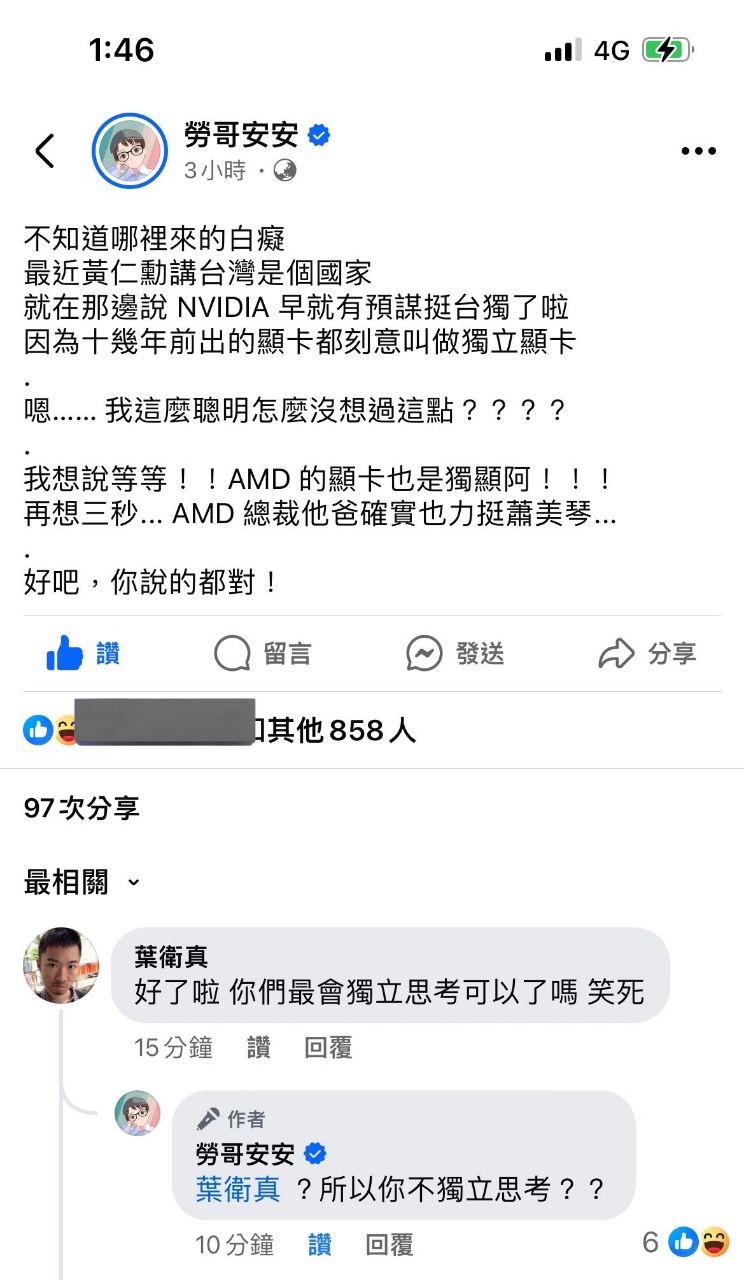Tap the 讚 like button under the post
This screenshot has height=1280, width=744.
click(x=84, y=654)
